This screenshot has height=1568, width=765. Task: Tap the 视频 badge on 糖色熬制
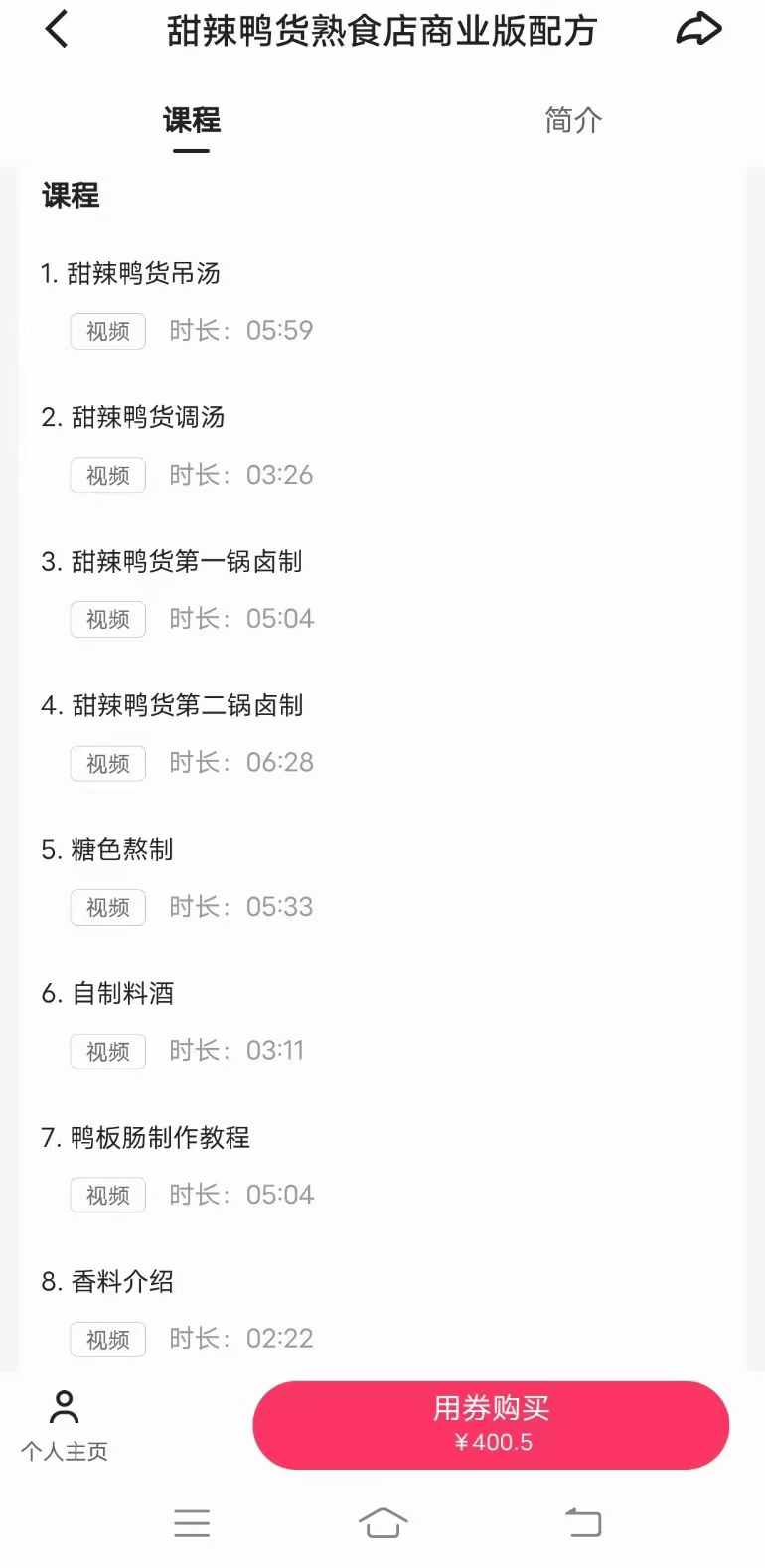(107, 907)
